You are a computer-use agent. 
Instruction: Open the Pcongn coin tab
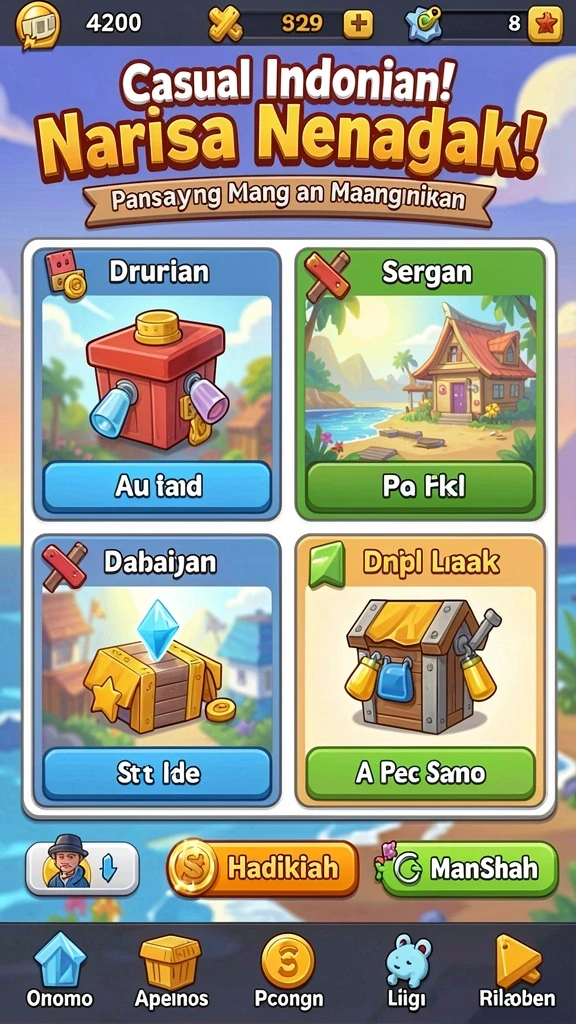click(x=288, y=970)
